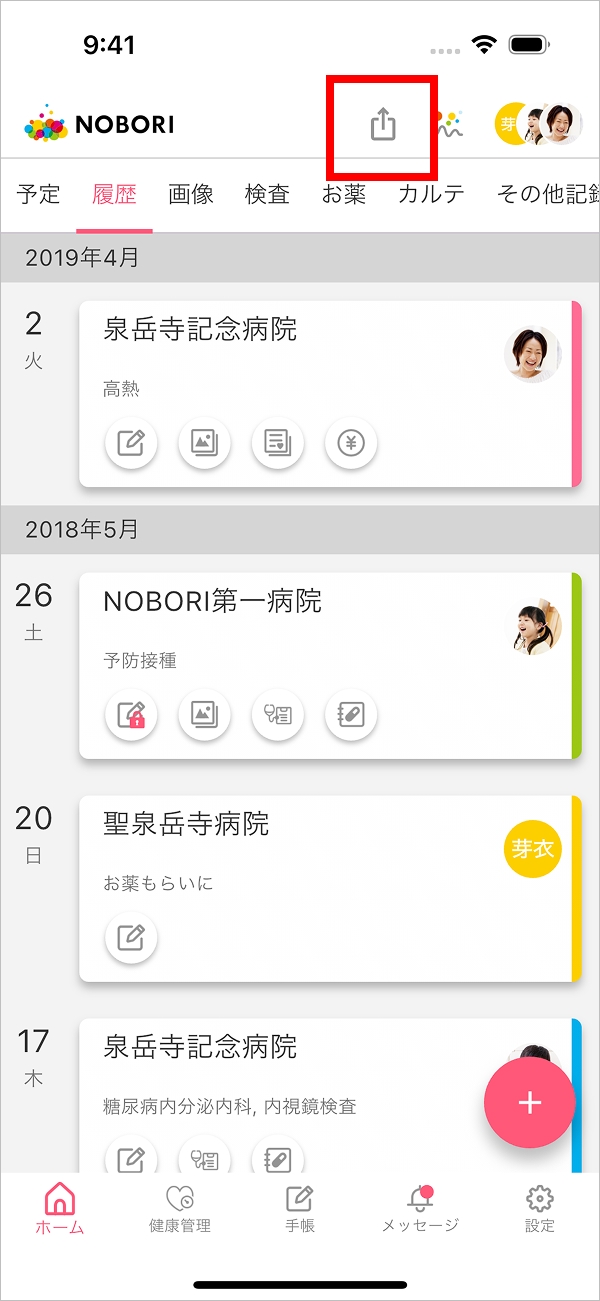This screenshot has width=600, height=1301.
Task: Switch to the 画像 tab
Action: pyautogui.click(x=191, y=194)
